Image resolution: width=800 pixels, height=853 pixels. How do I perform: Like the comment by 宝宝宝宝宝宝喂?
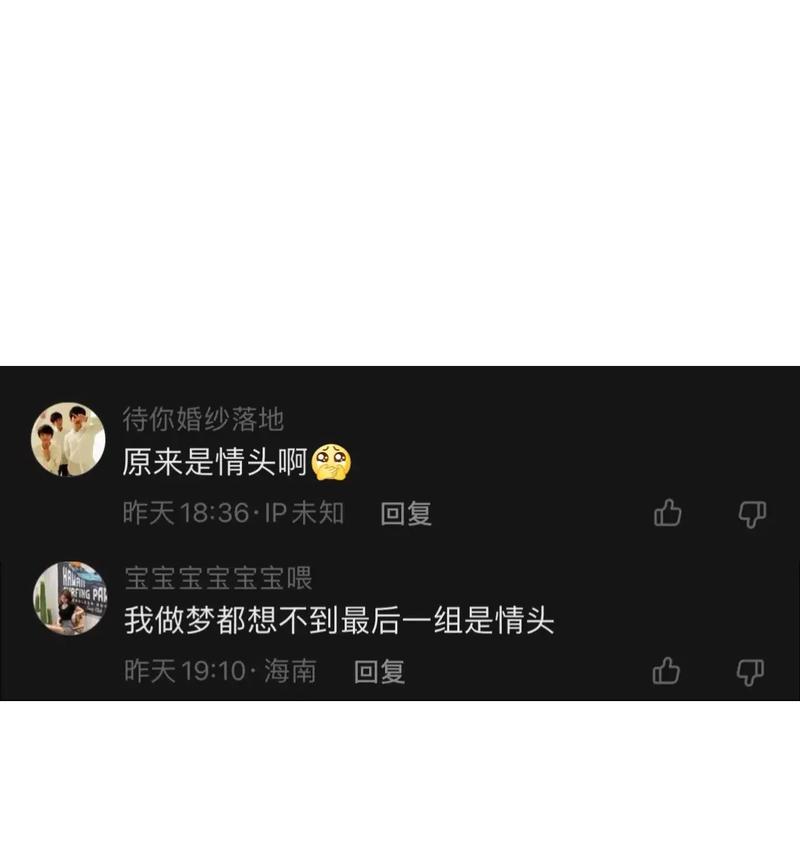[x=667, y=671]
